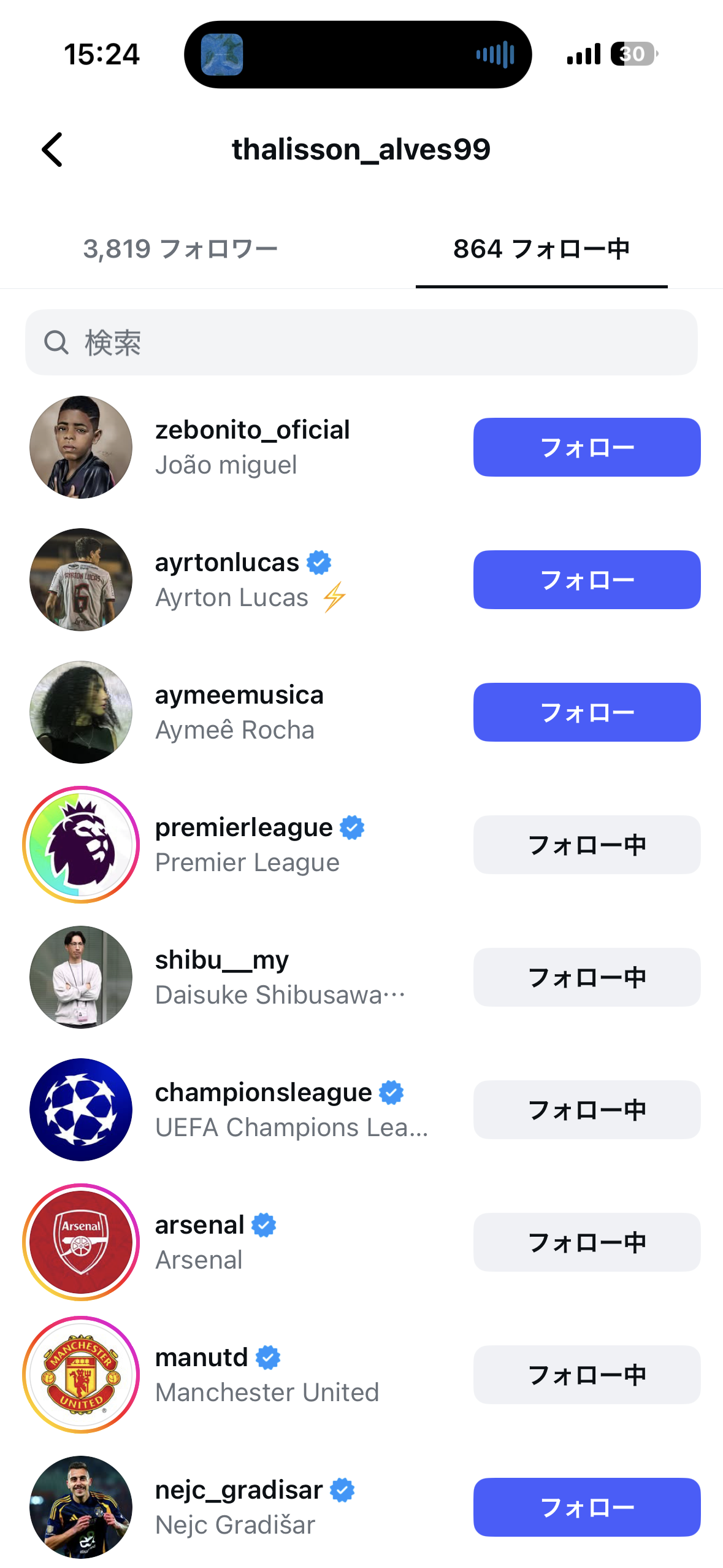723x1568 pixels.
Task: Follow aymeemusica
Action: coord(586,712)
